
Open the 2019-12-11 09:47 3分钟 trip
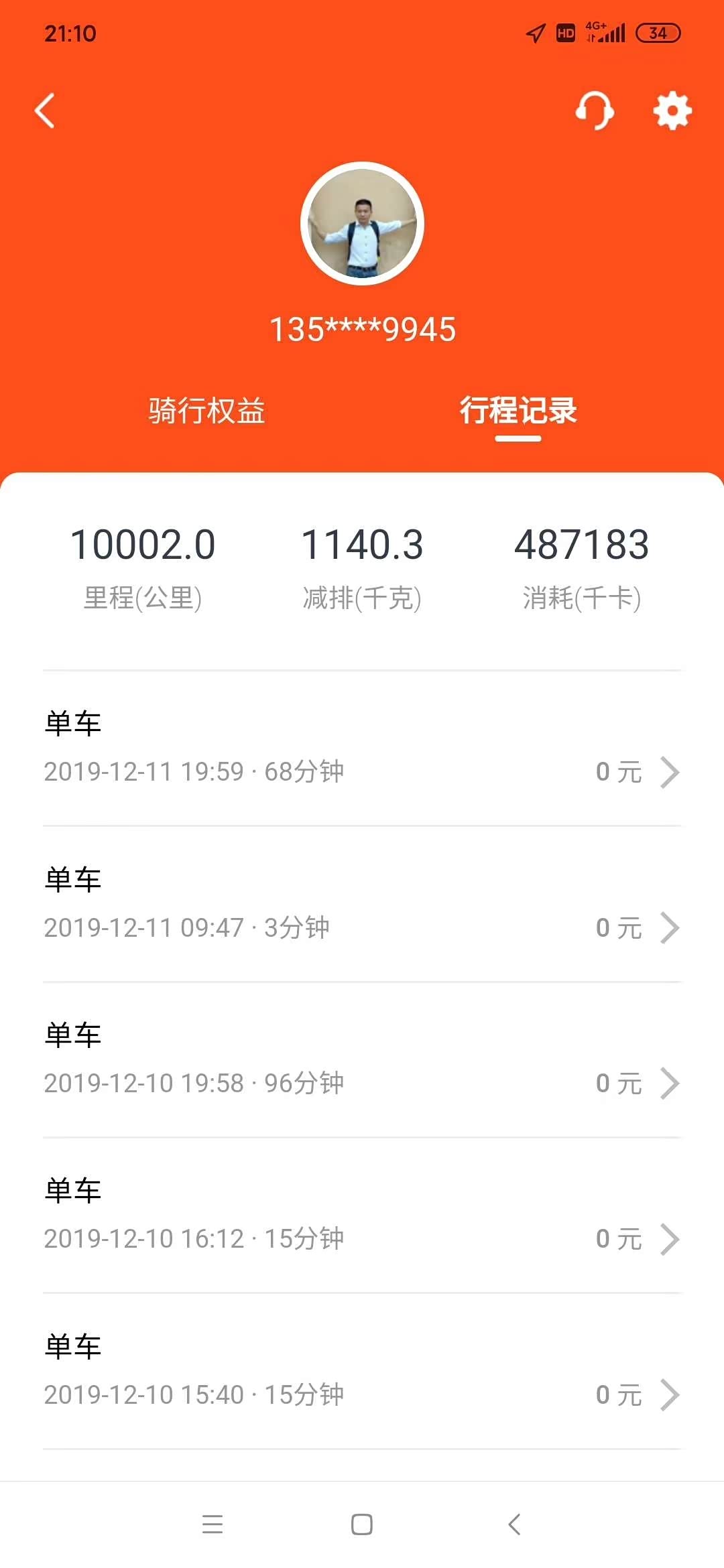(362, 904)
